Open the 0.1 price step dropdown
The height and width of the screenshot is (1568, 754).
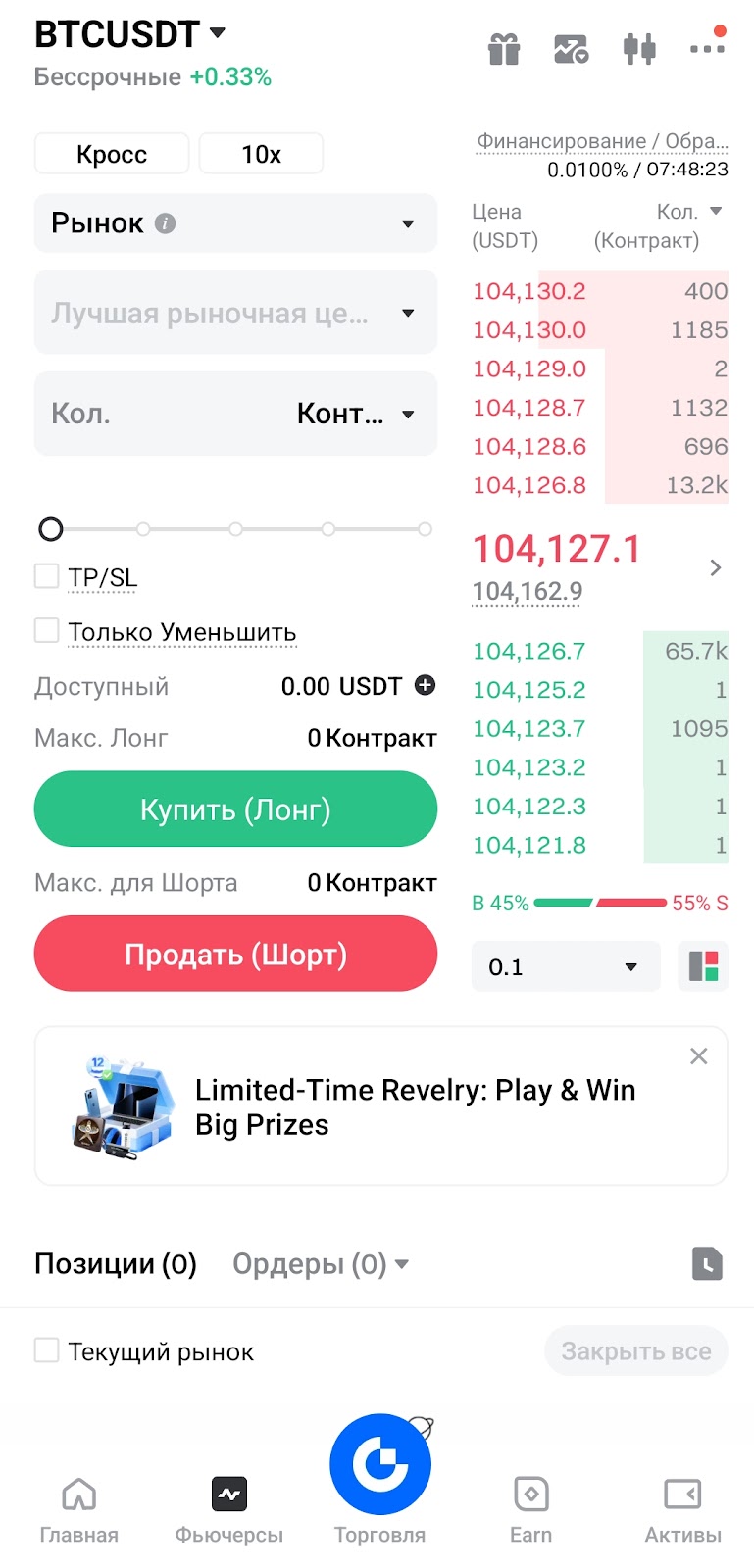(566, 966)
